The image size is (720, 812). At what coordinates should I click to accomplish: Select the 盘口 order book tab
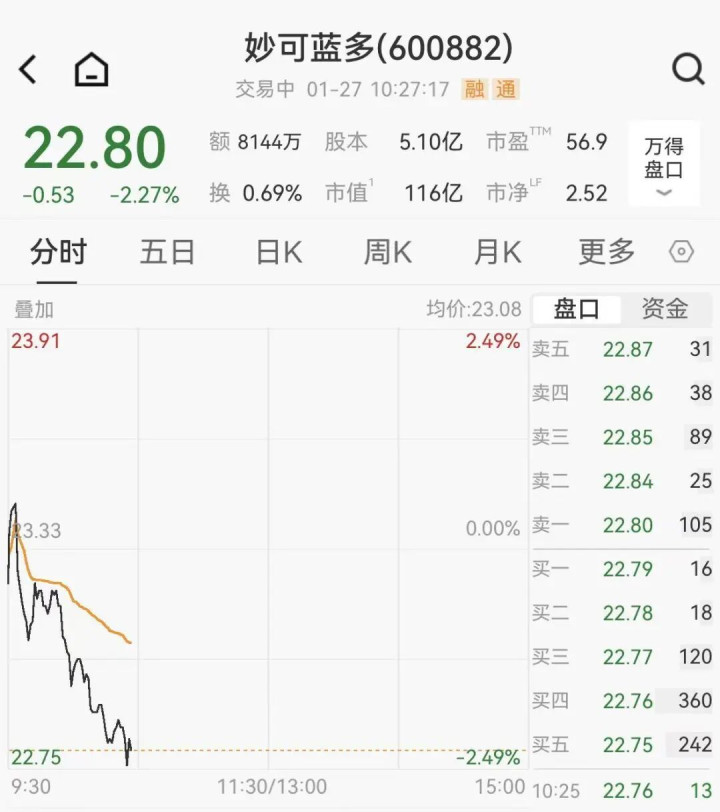click(577, 309)
